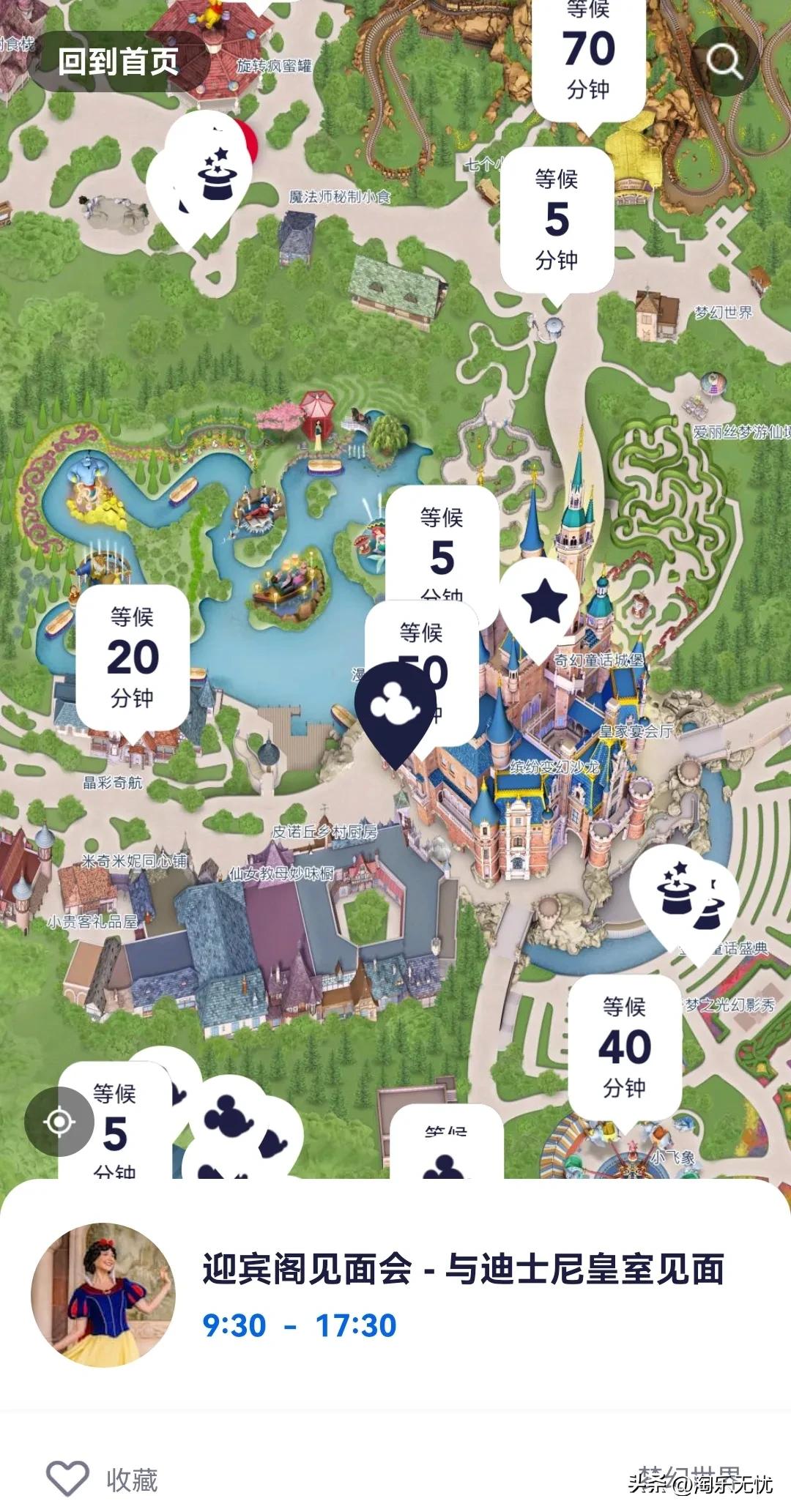Select the 40分钟 wait marker near 小飞象
Image resolution: width=791 pixels, height=1512 pixels.
pos(625,1047)
